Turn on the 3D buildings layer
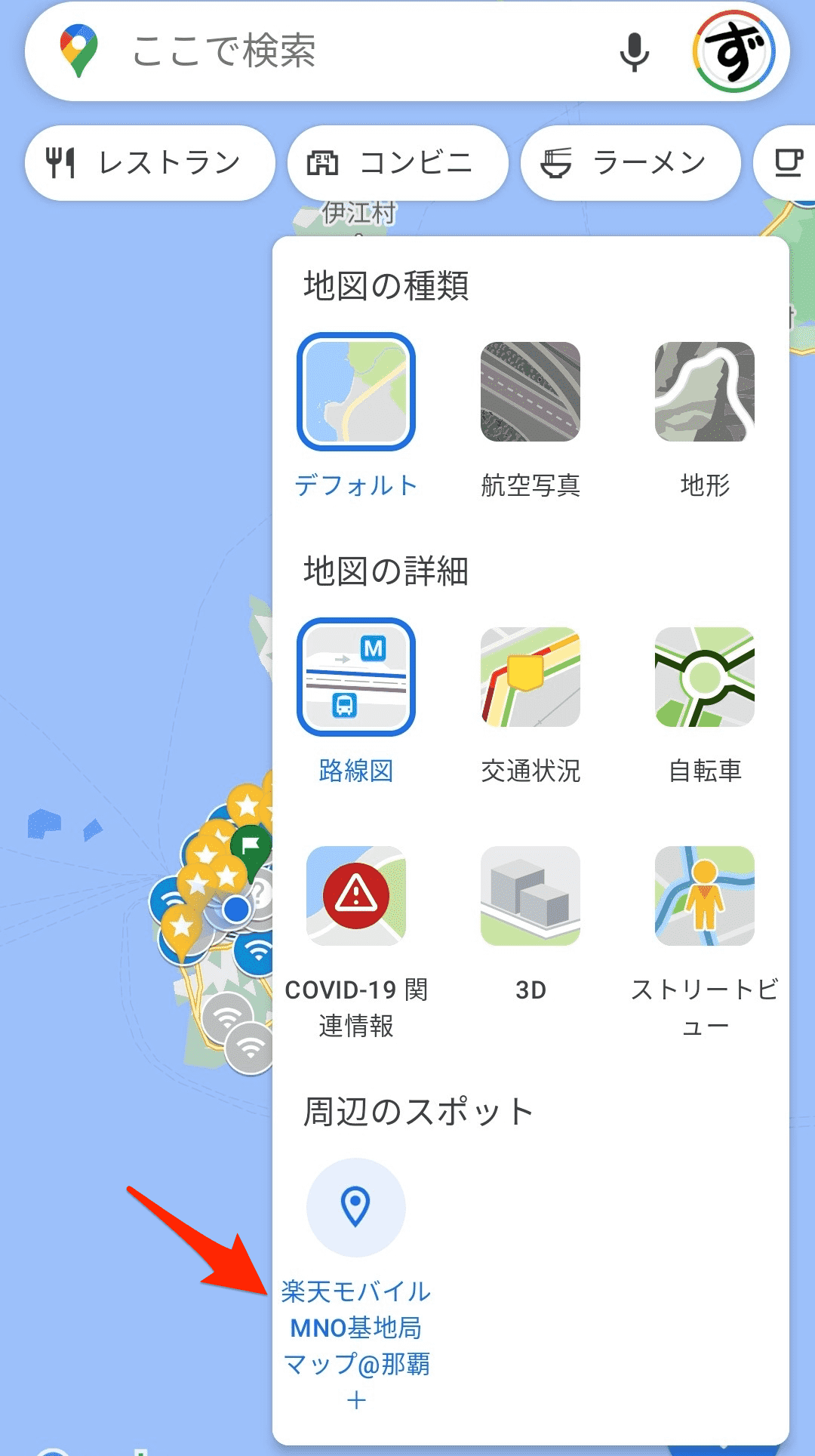 pyautogui.click(x=531, y=896)
